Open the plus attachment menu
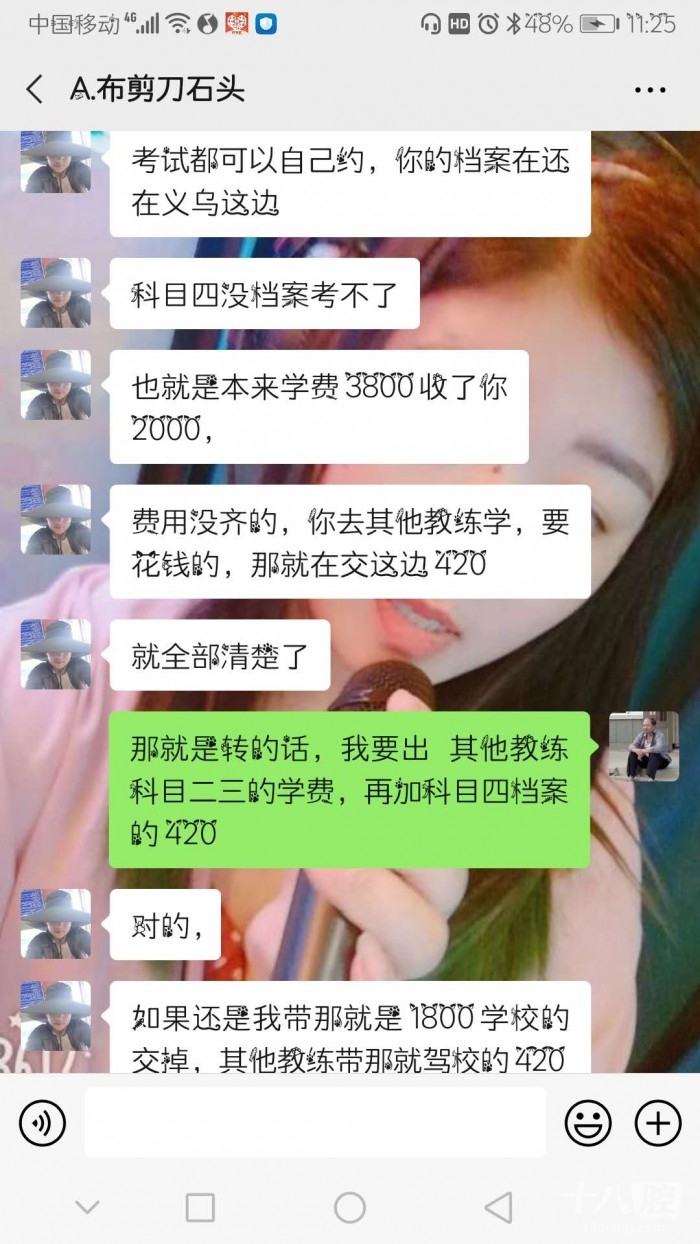 (658, 1124)
